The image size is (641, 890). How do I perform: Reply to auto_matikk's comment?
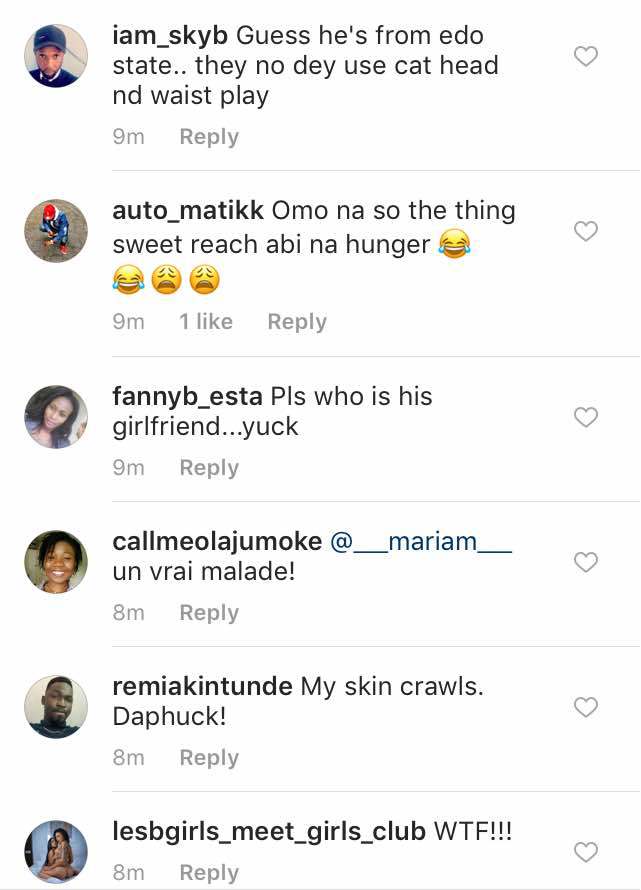coord(296,322)
